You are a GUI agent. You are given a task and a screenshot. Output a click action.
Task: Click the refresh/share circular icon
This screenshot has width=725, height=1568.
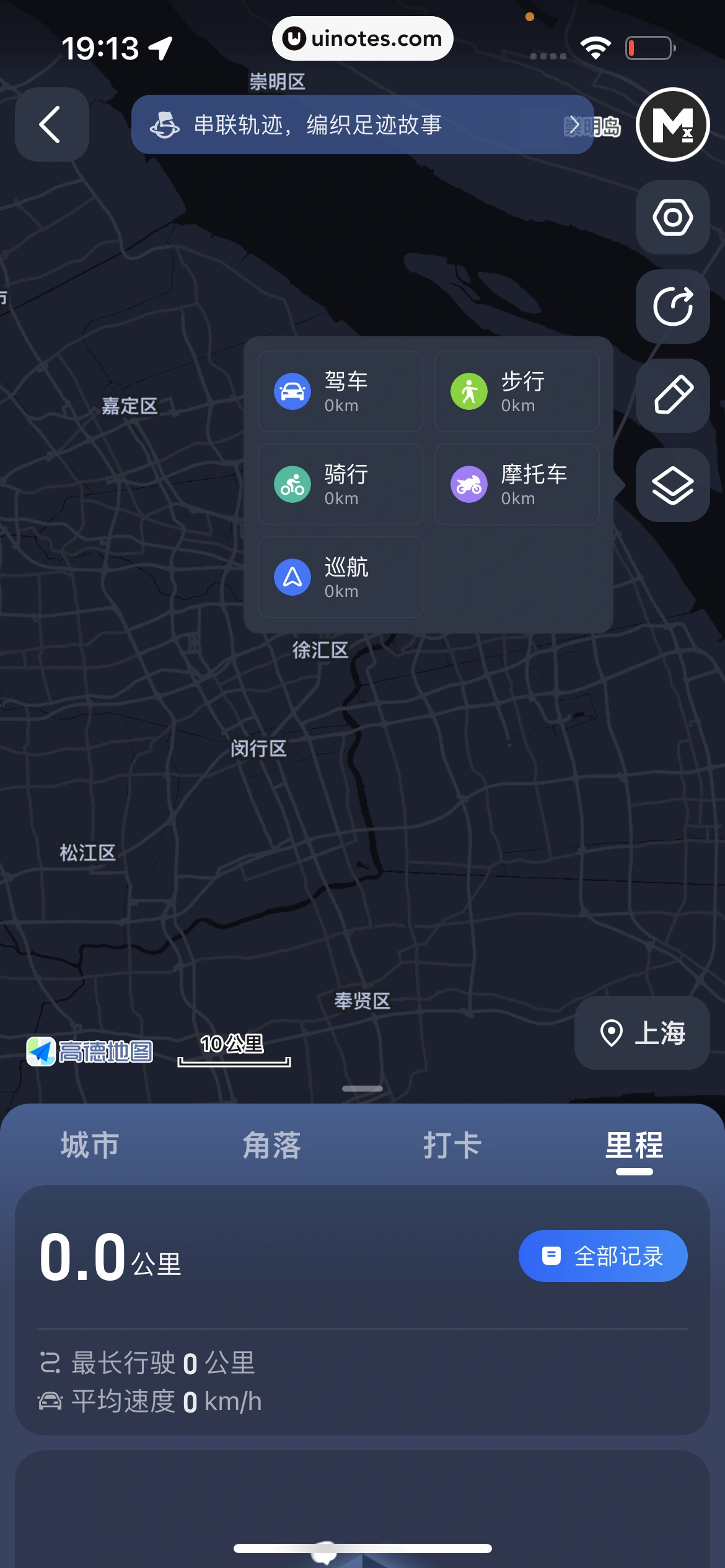(x=672, y=308)
